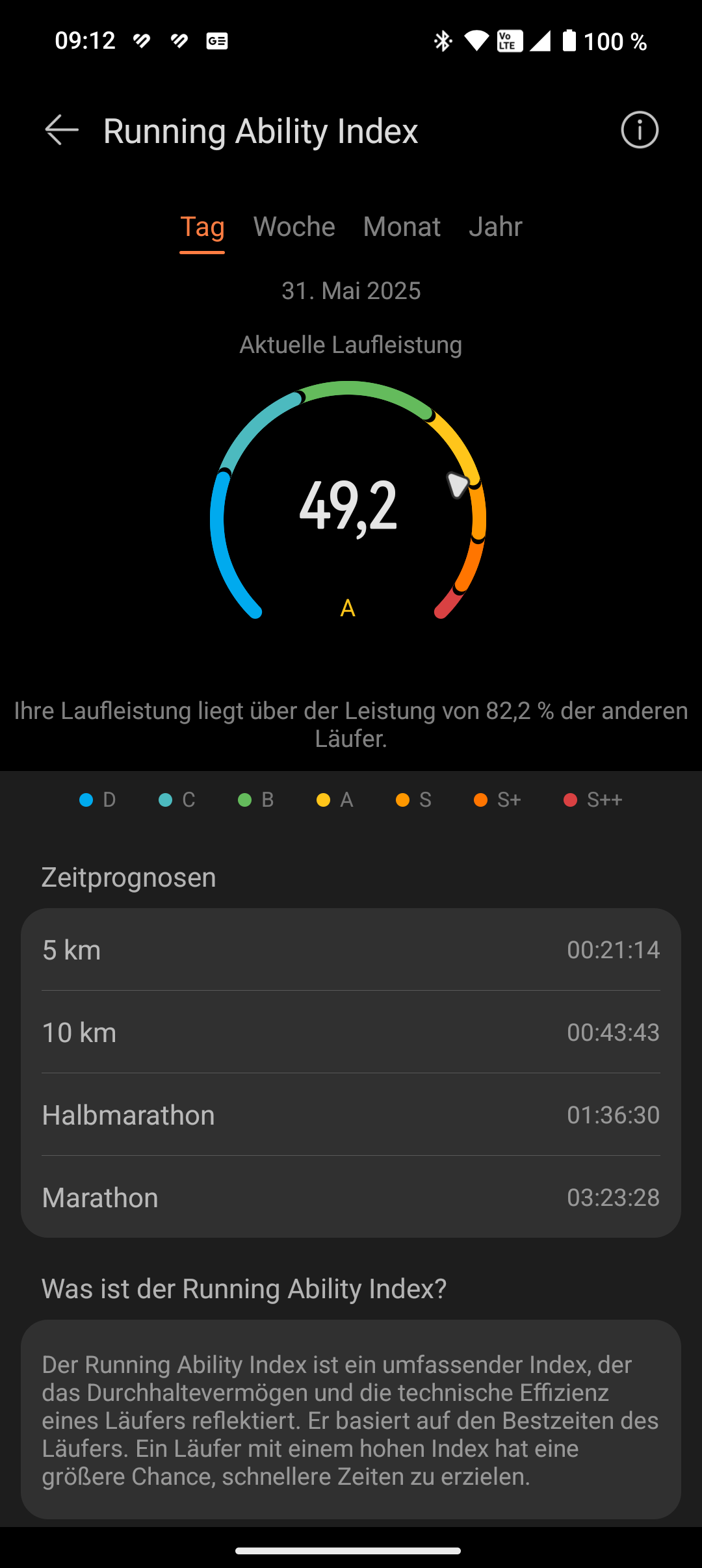Open the info icon for details

click(640, 130)
